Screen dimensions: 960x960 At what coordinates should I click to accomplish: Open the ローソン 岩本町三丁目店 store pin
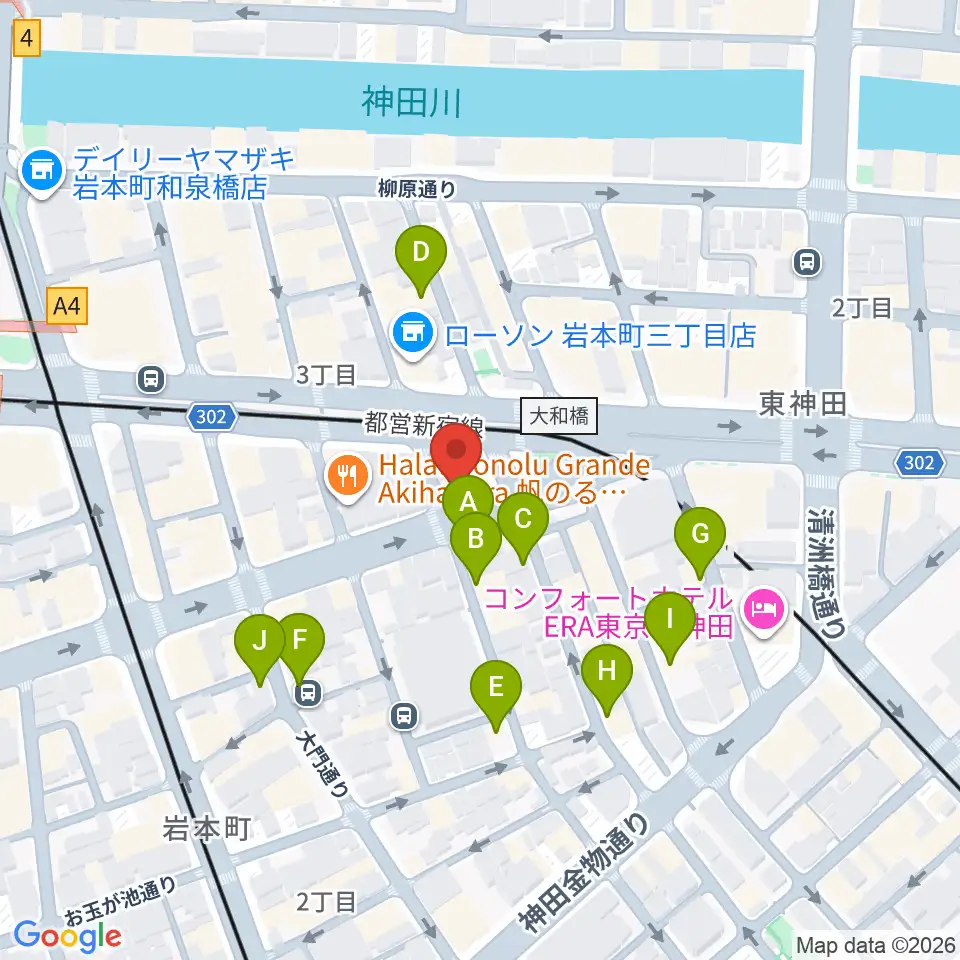(413, 334)
